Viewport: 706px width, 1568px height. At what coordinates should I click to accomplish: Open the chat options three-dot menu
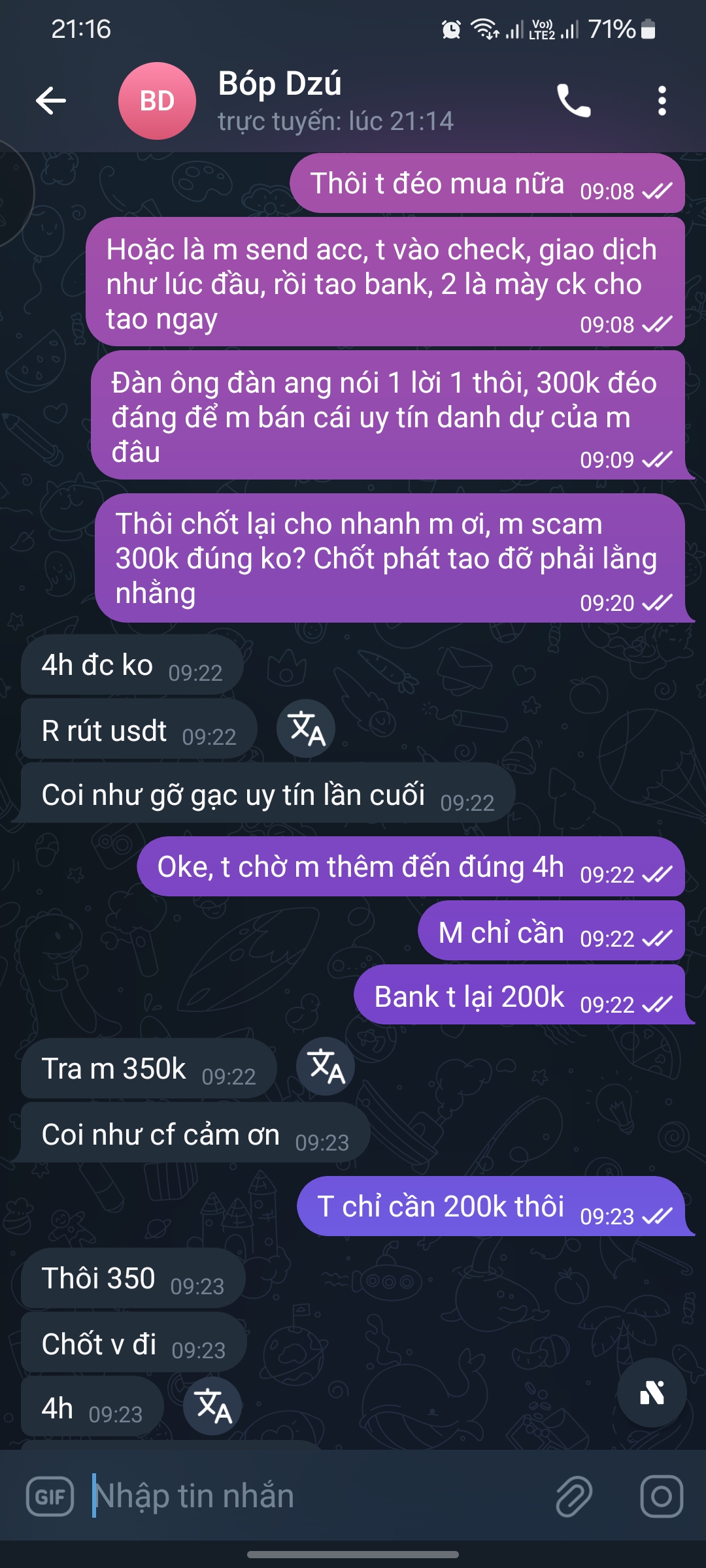[x=662, y=101]
